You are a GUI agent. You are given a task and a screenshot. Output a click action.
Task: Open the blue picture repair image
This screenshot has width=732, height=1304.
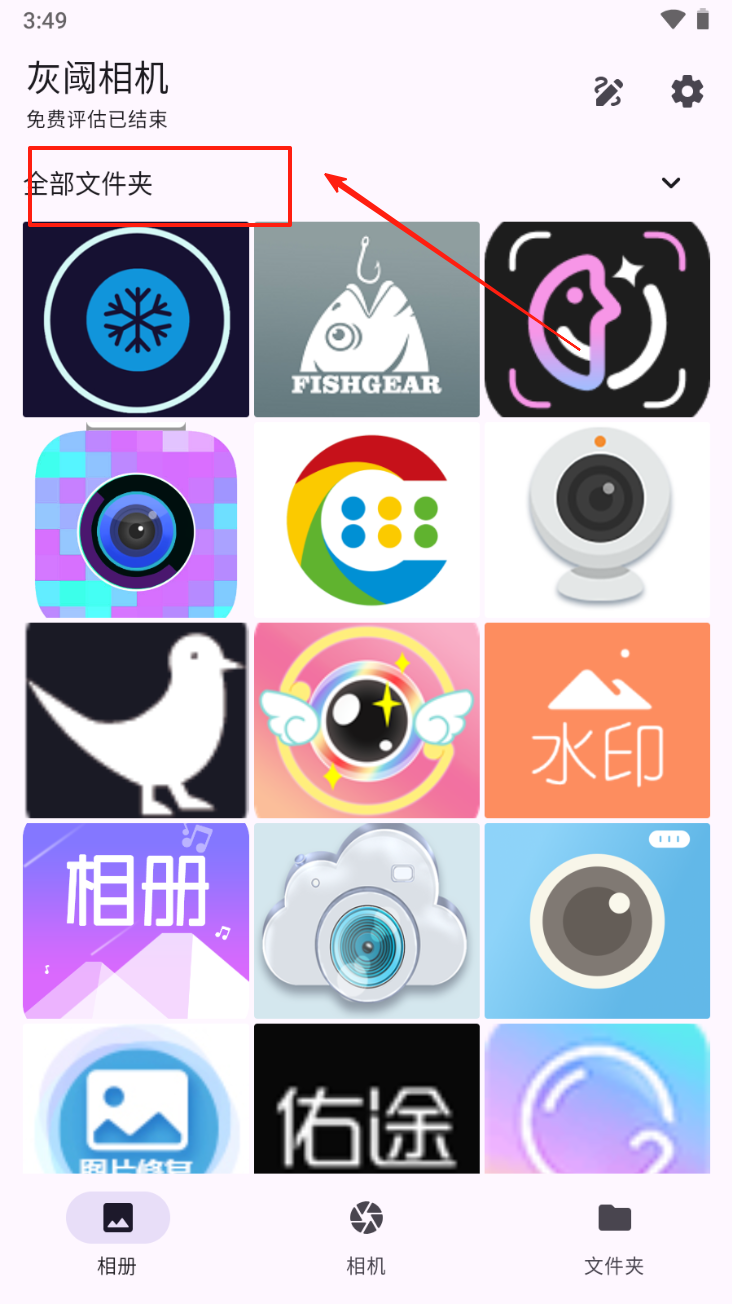[x=136, y=1098]
